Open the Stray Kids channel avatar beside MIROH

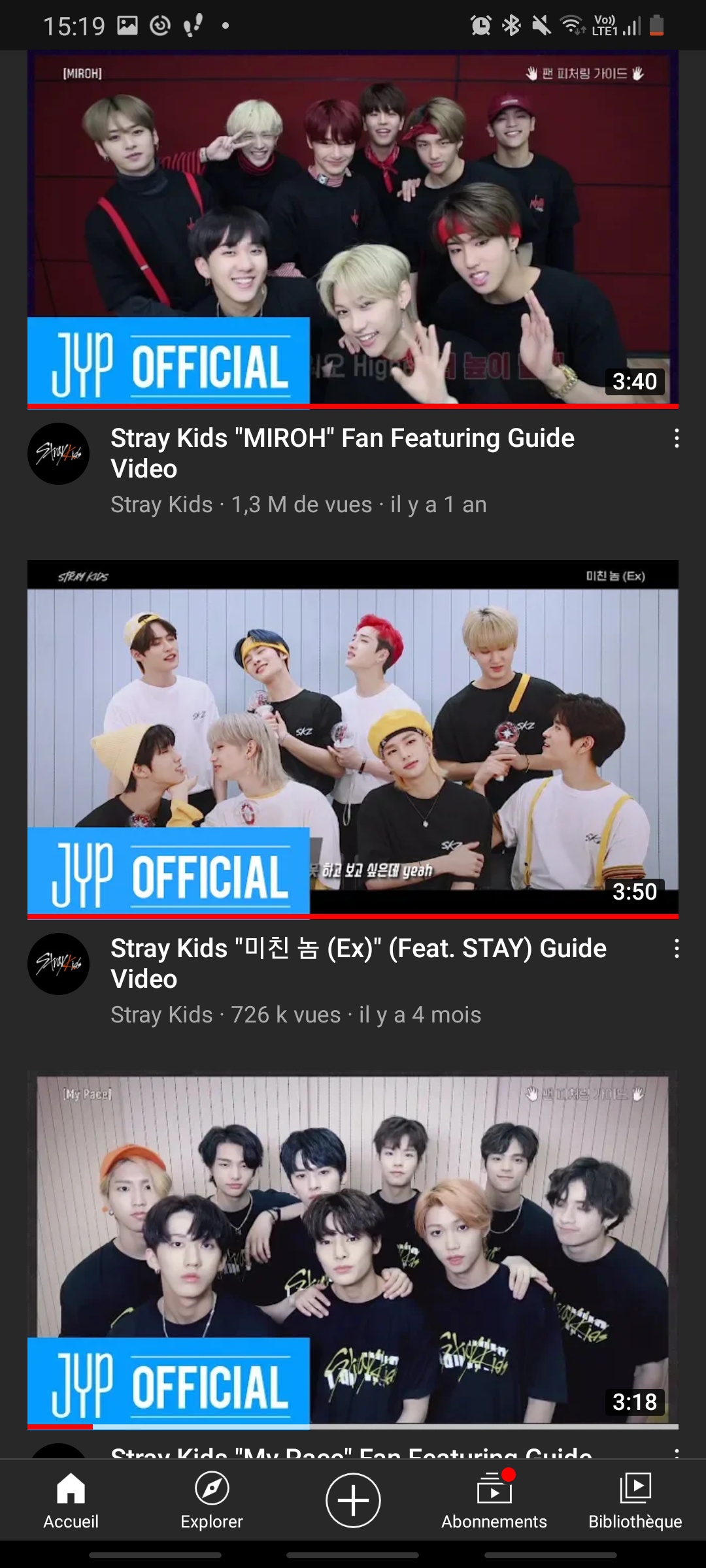point(59,453)
